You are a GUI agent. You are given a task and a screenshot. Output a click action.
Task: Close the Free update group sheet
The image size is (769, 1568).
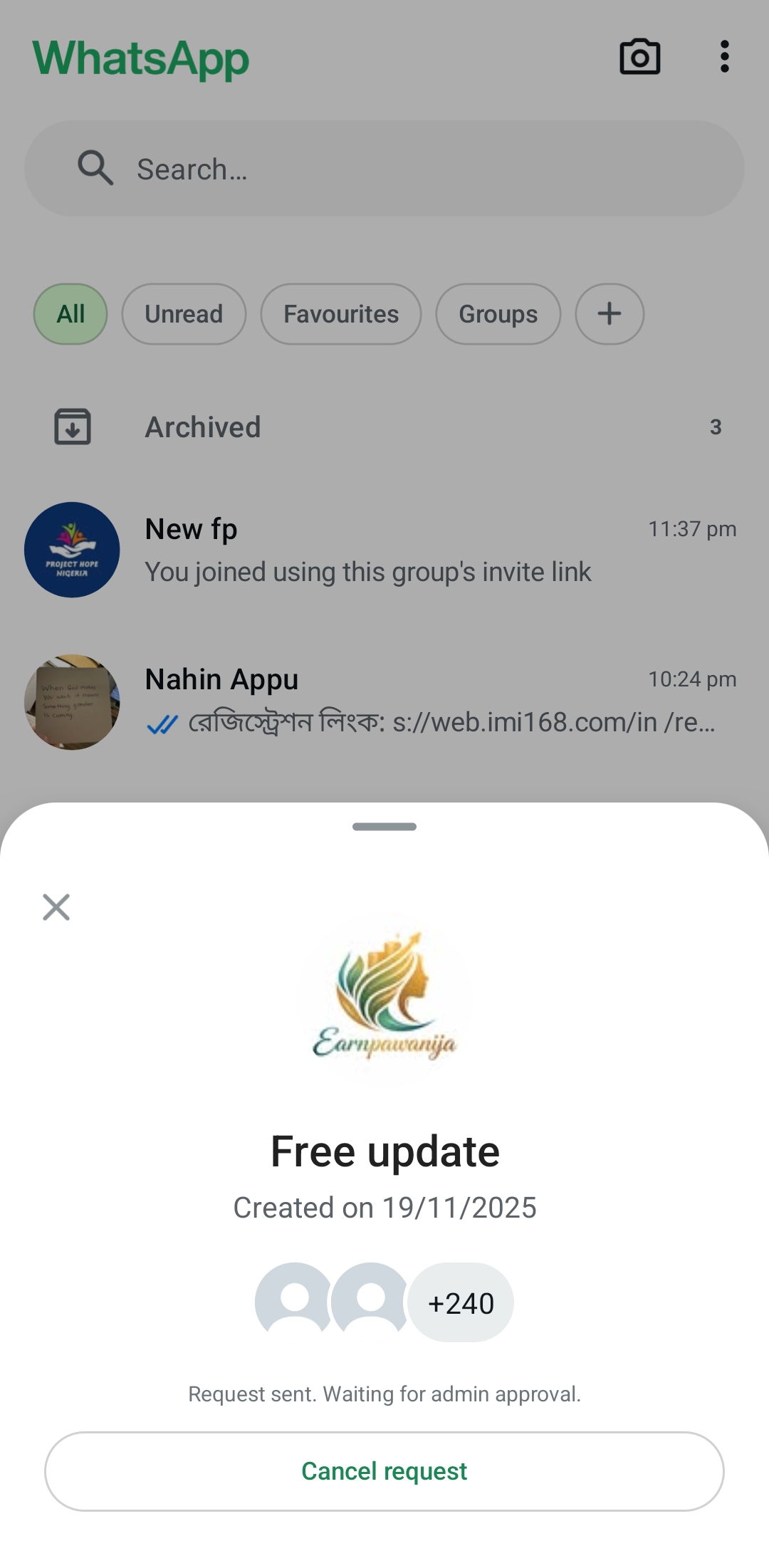[56, 907]
